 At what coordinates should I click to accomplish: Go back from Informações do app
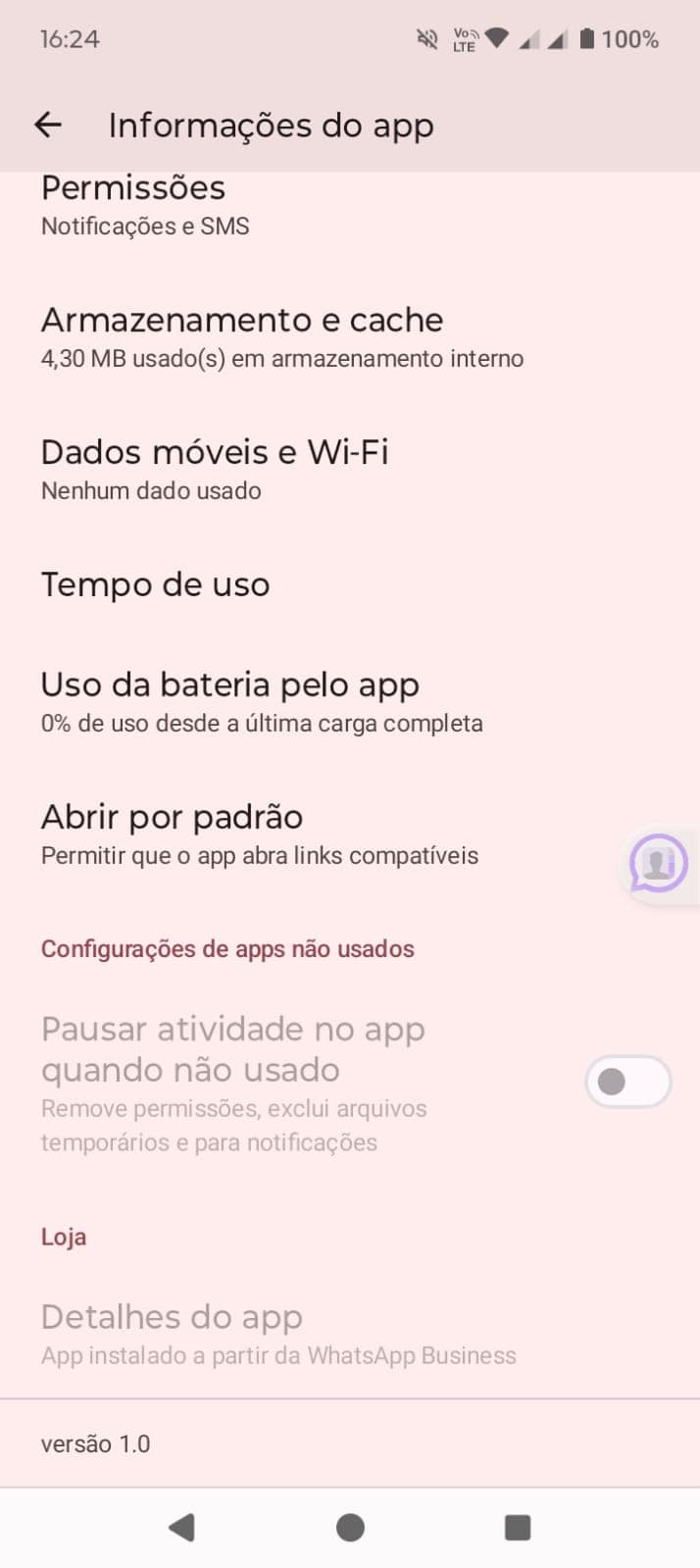pyautogui.click(x=48, y=125)
